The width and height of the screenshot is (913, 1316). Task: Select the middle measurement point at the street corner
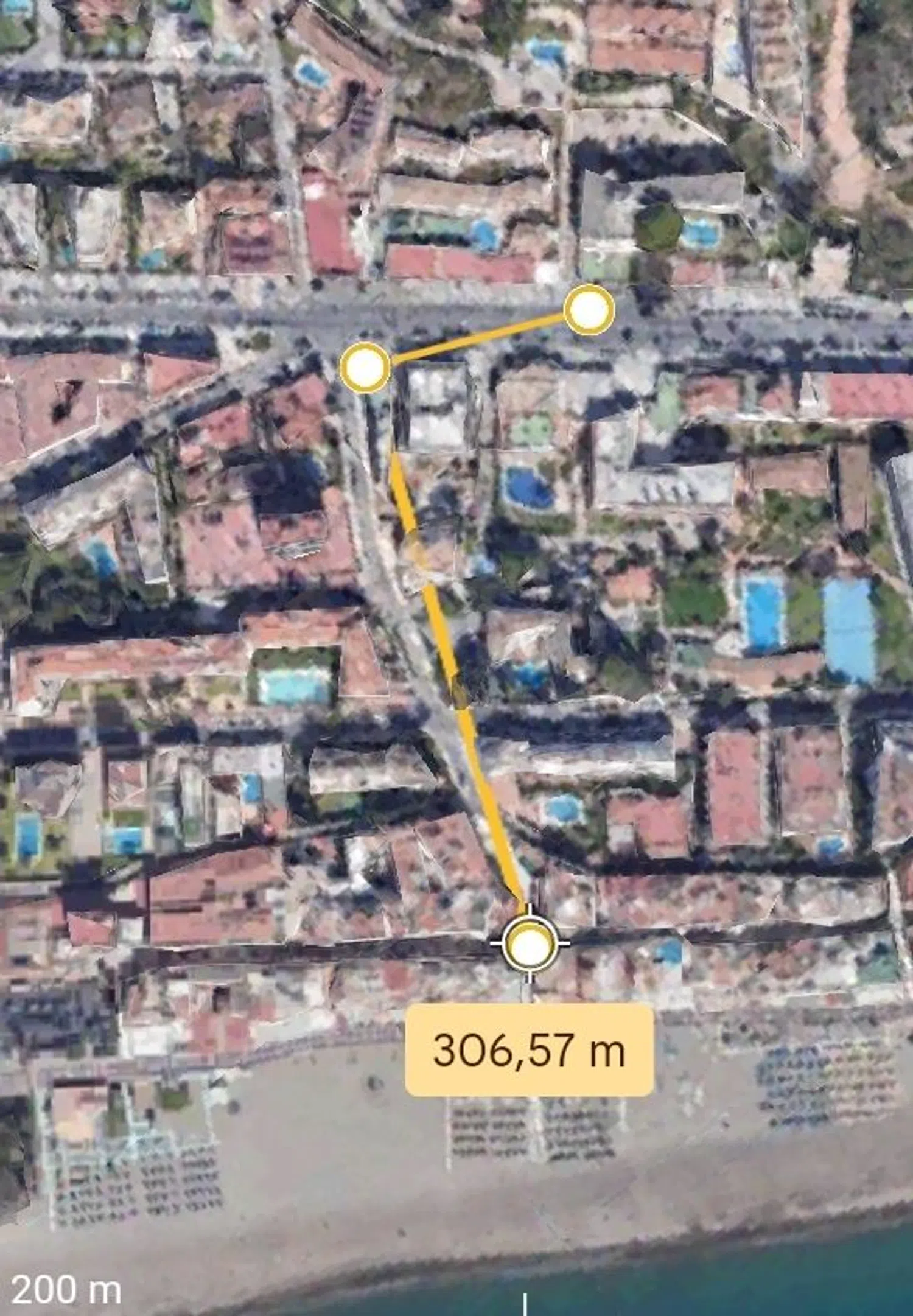[x=365, y=367]
